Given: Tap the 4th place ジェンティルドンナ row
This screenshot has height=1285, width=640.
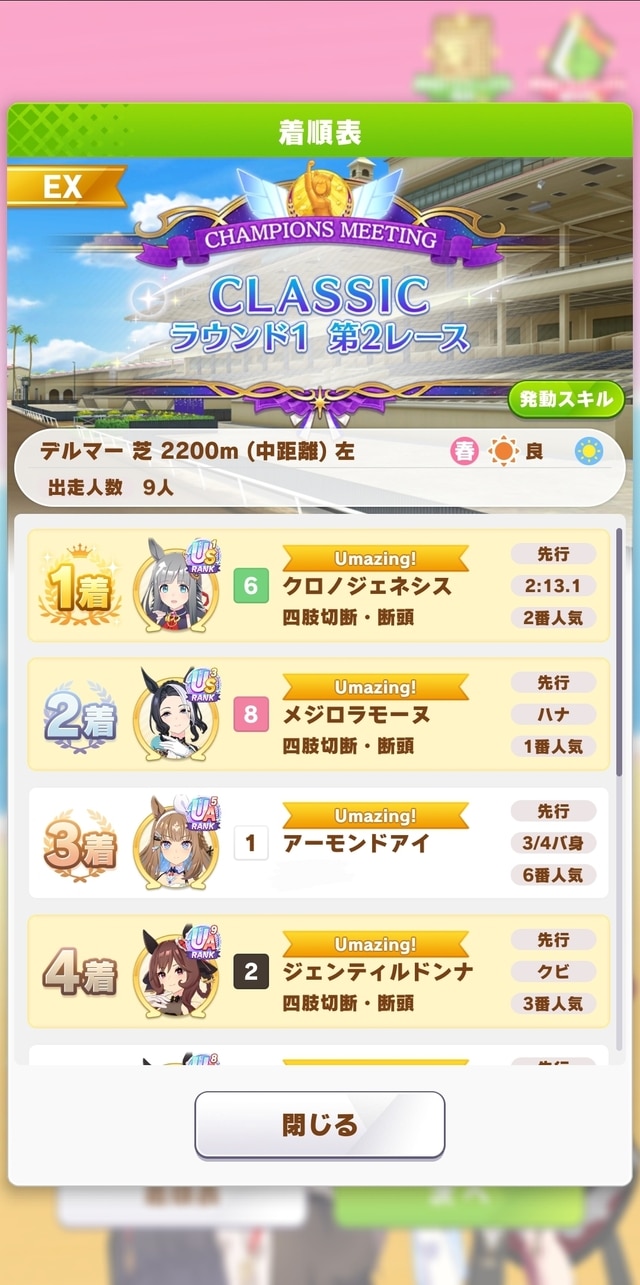Looking at the screenshot, I should (x=318, y=971).
